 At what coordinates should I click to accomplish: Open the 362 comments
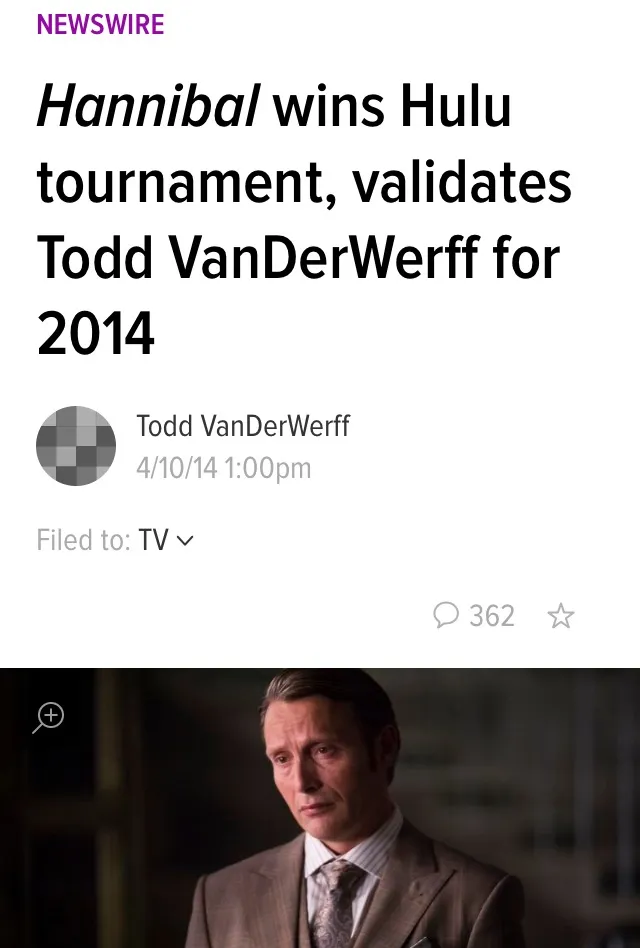[x=475, y=615]
